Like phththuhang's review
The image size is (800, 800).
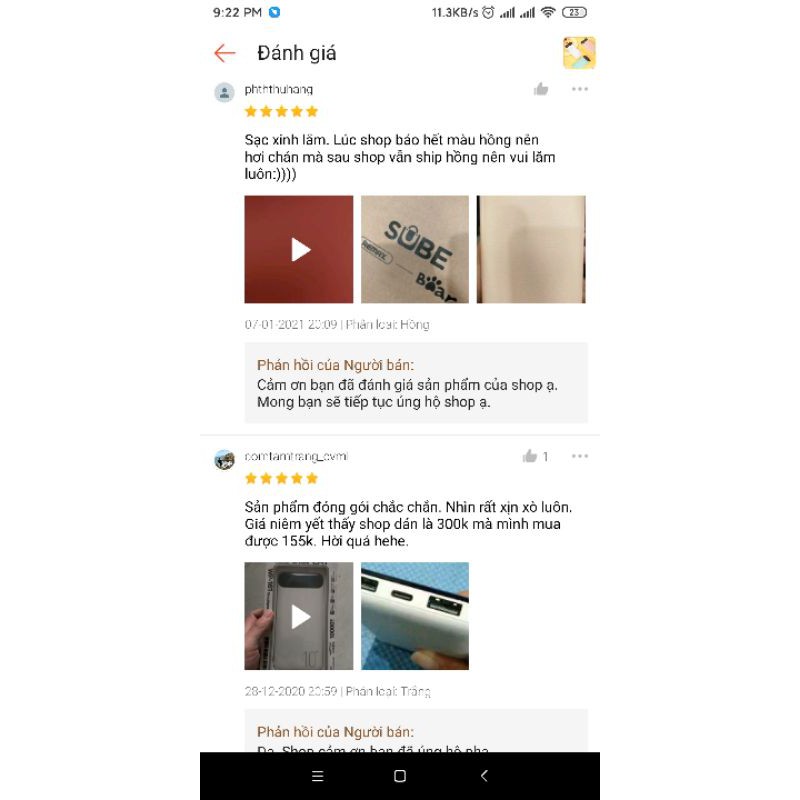541,89
